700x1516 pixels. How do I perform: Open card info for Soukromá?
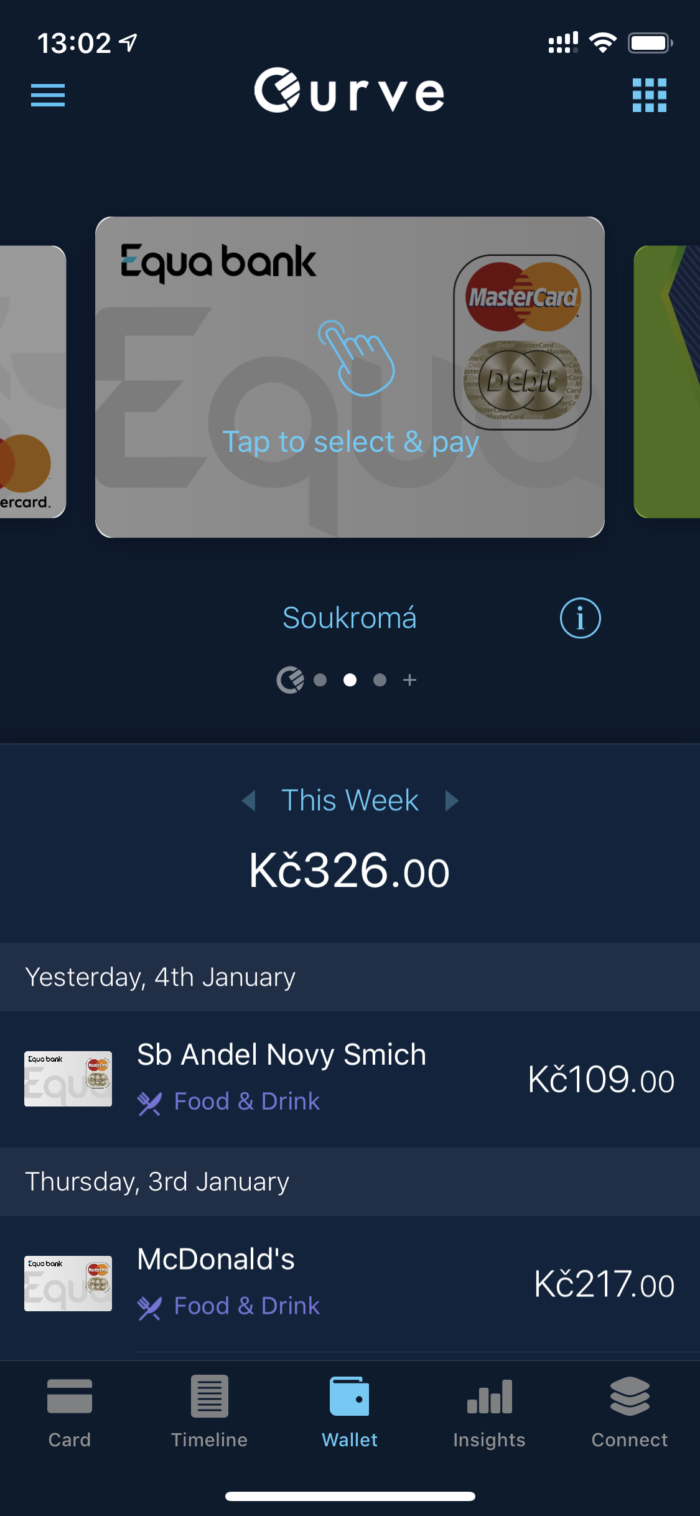[x=580, y=619]
